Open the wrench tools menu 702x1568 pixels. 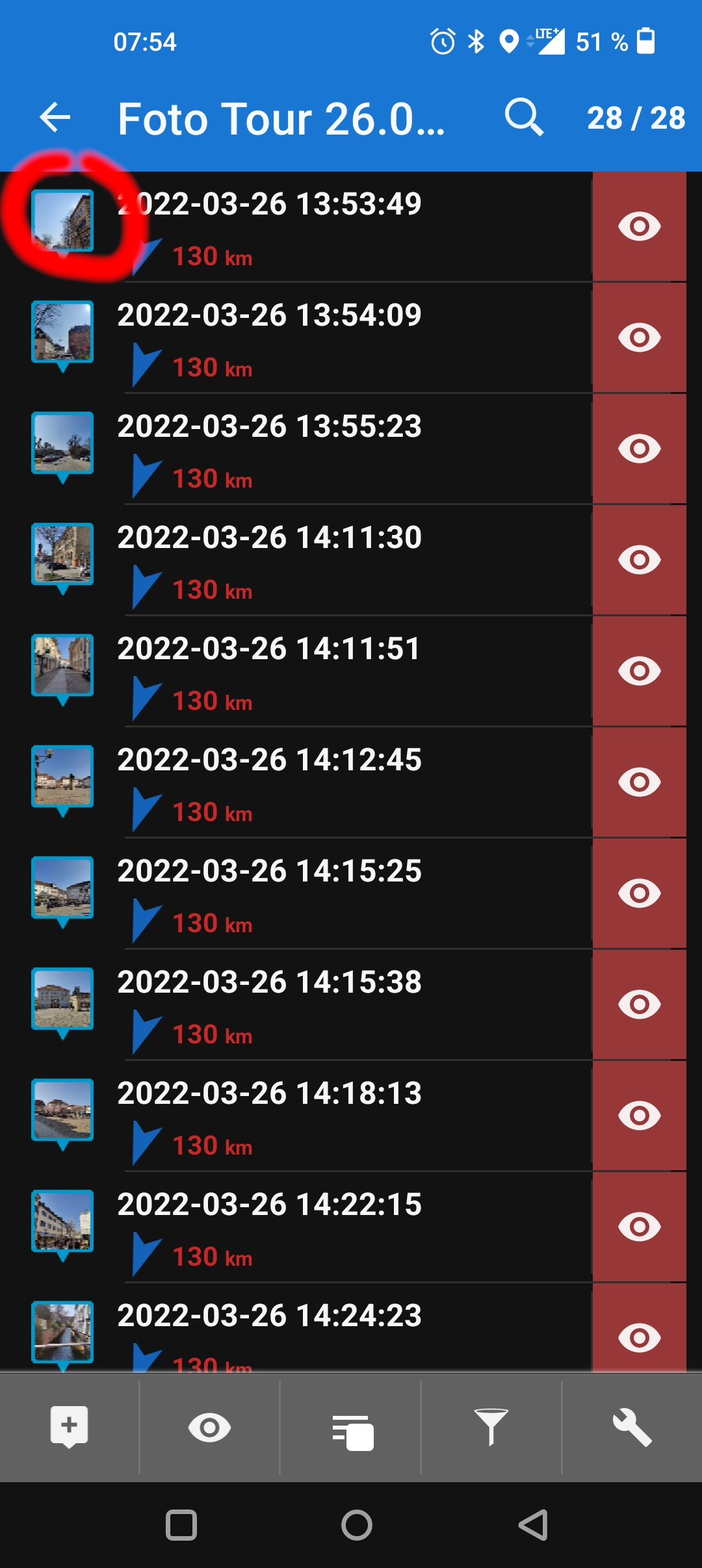click(632, 1427)
